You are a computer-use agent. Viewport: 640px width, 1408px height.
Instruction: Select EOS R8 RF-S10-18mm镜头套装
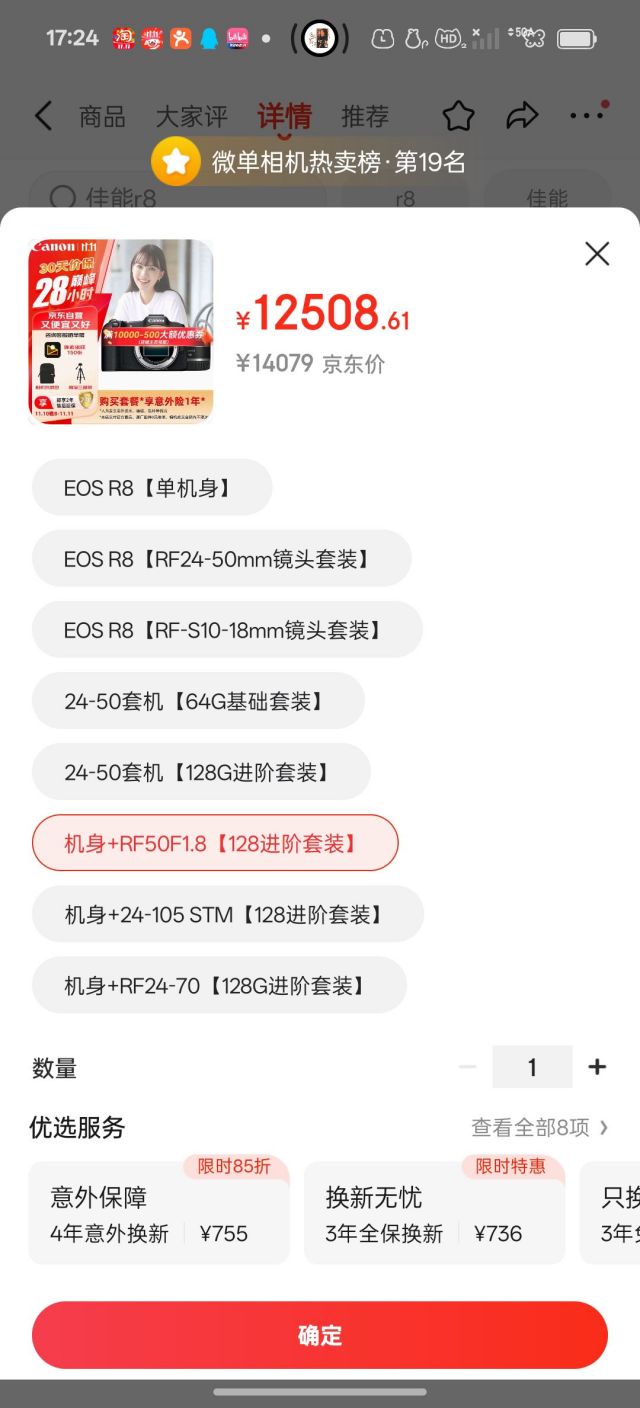(227, 630)
